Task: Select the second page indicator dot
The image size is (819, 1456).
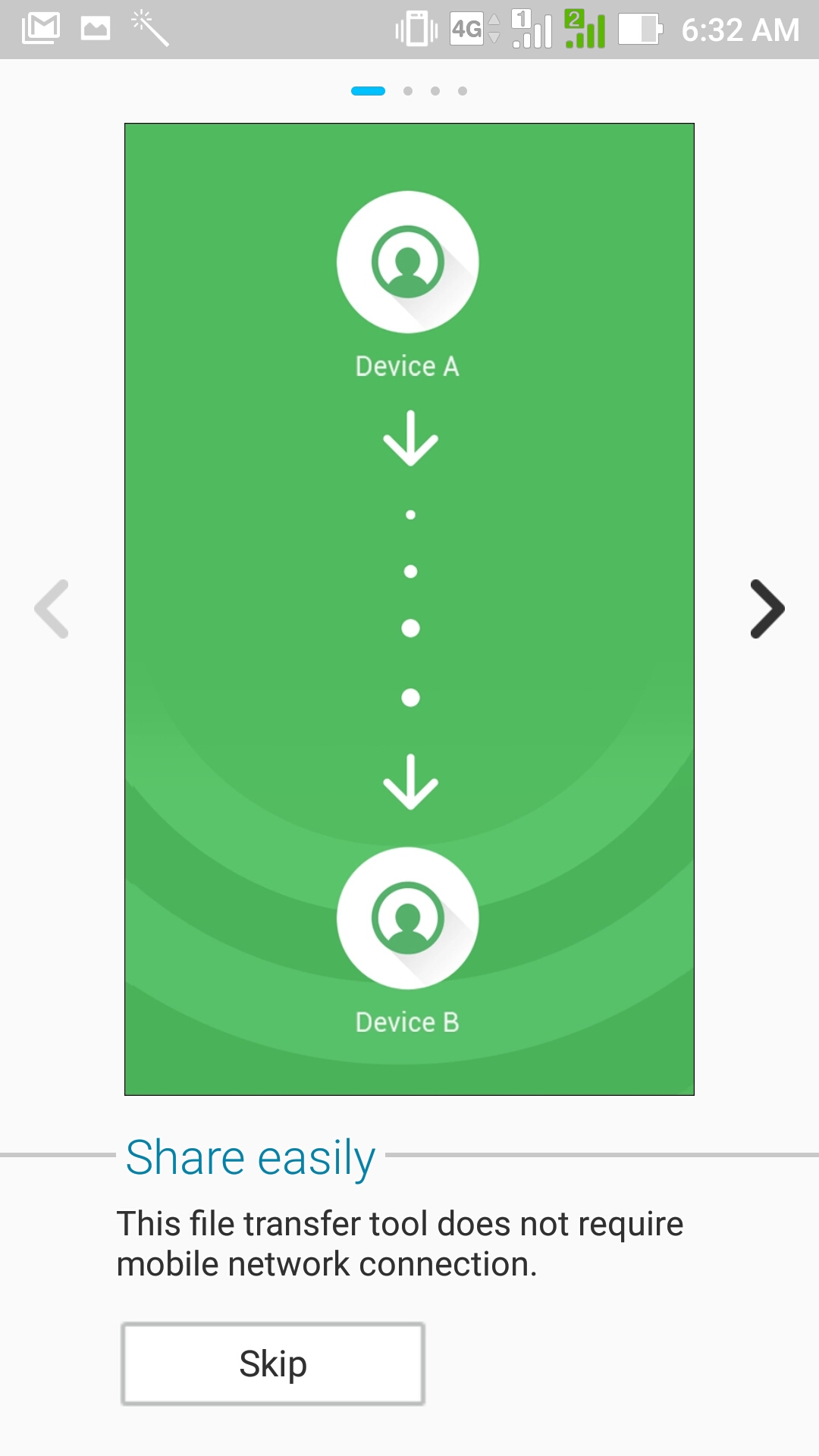Action: tap(408, 91)
